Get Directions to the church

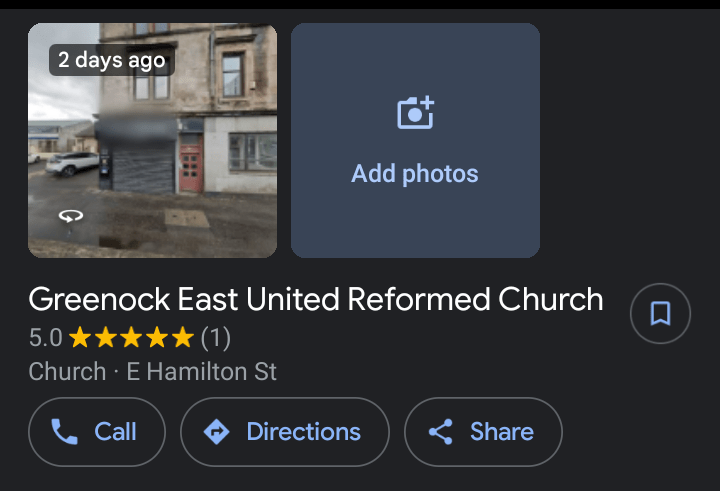[284, 432]
